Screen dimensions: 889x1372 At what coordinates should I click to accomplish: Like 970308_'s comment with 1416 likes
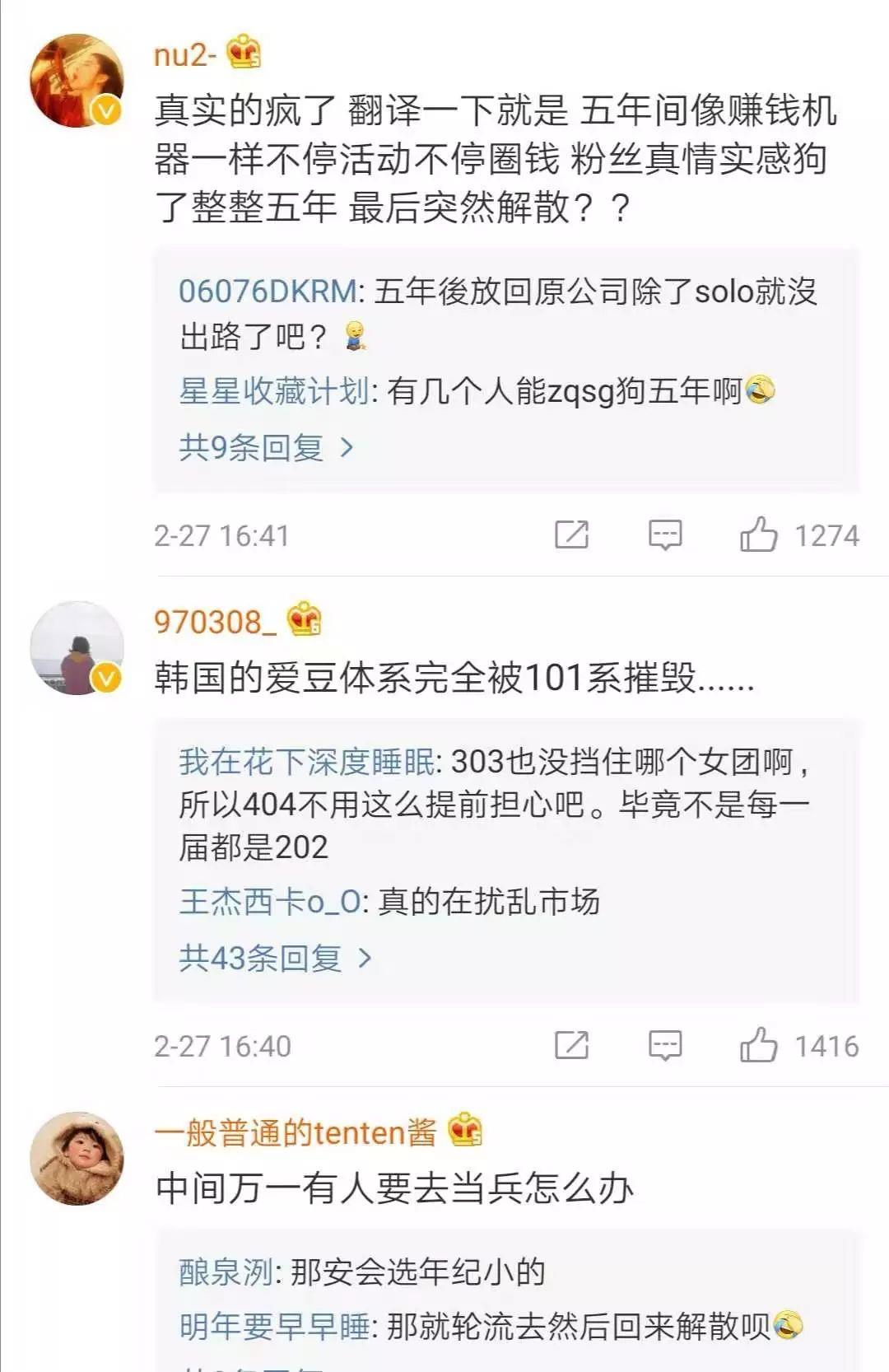[758, 1045]
